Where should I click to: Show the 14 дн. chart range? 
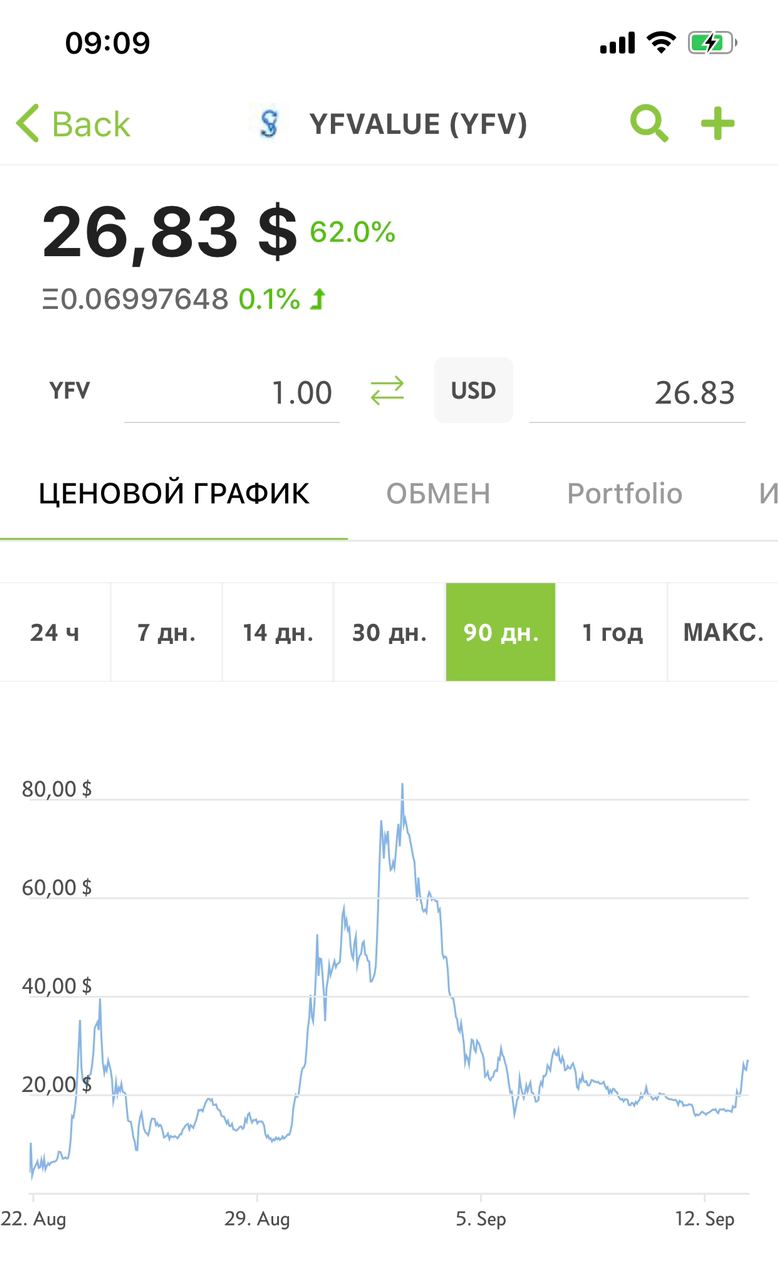[278, 632]
